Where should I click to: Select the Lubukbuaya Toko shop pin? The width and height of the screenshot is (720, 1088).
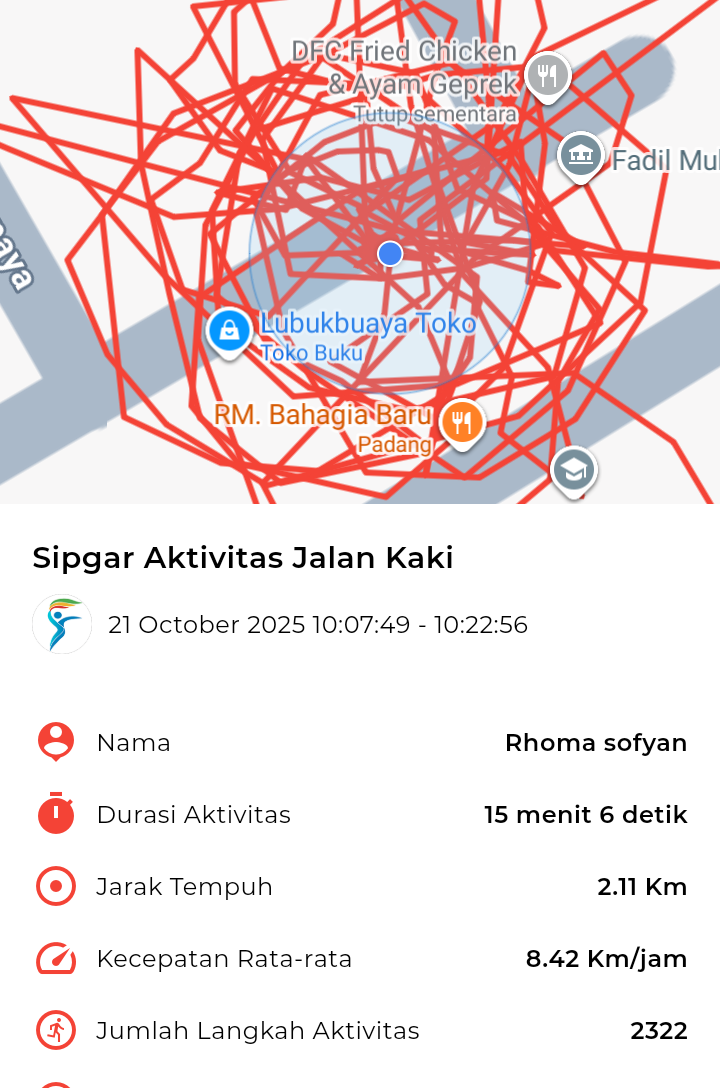(229, 331)
